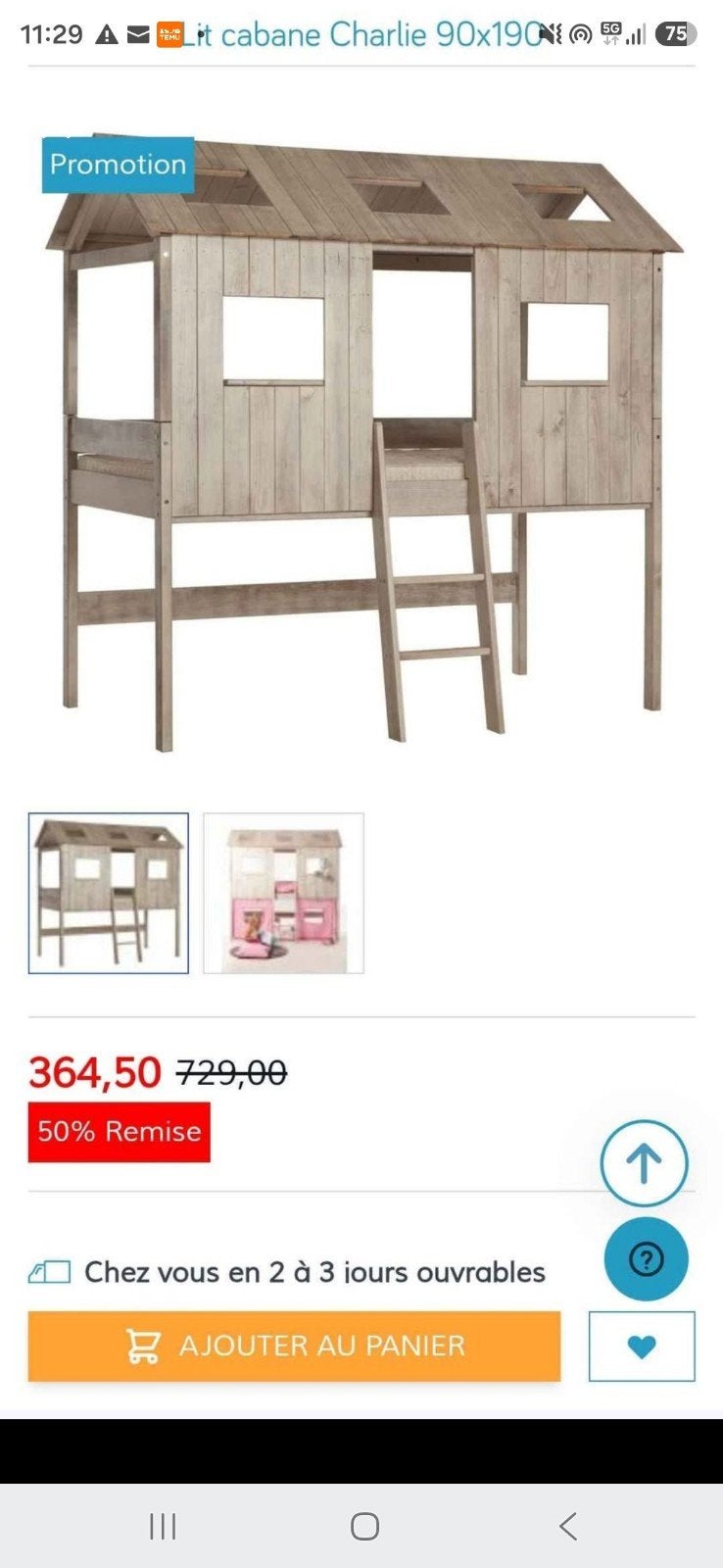Image resolution: width=723 pixels, height=1568 pixels.
Task: Save this bed to the wishlist with the heart
Action: pos(642,1347)
